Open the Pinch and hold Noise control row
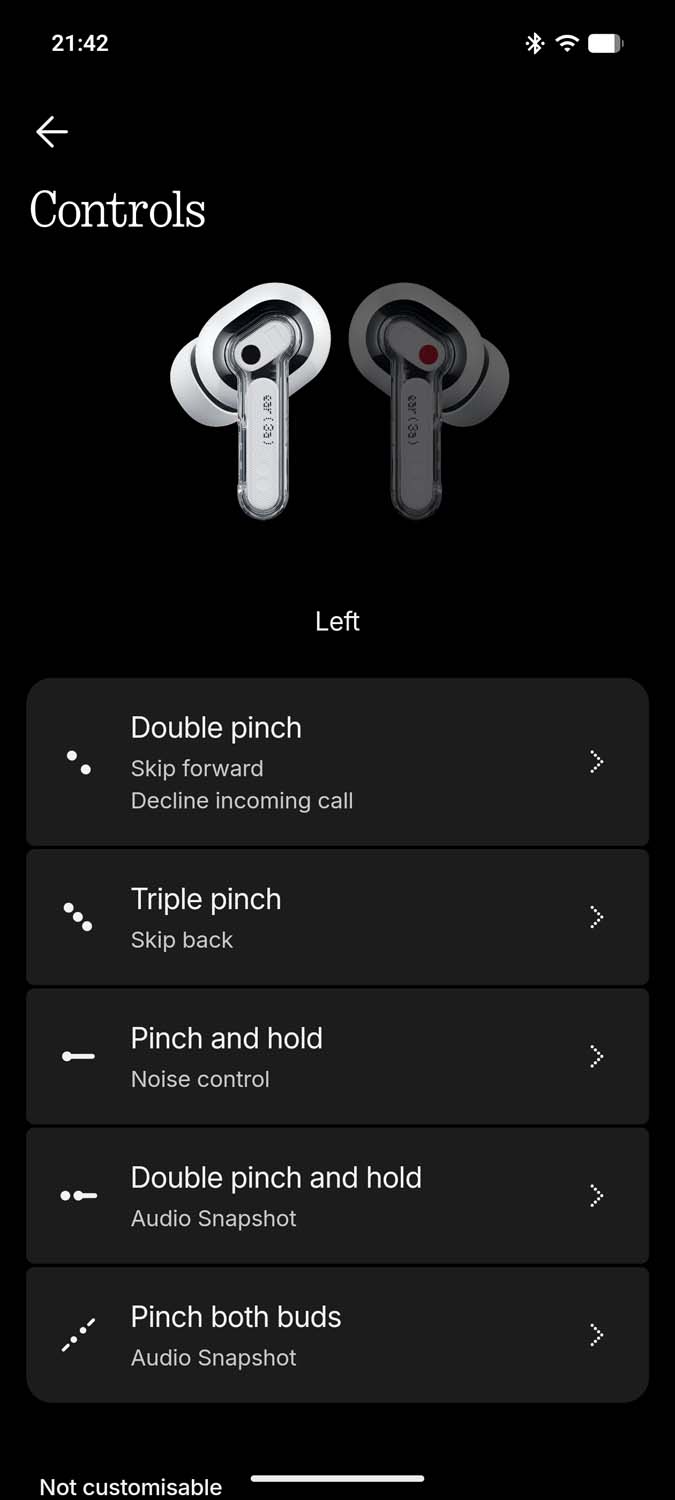675x1500 pixels. tap(337, 1056)
